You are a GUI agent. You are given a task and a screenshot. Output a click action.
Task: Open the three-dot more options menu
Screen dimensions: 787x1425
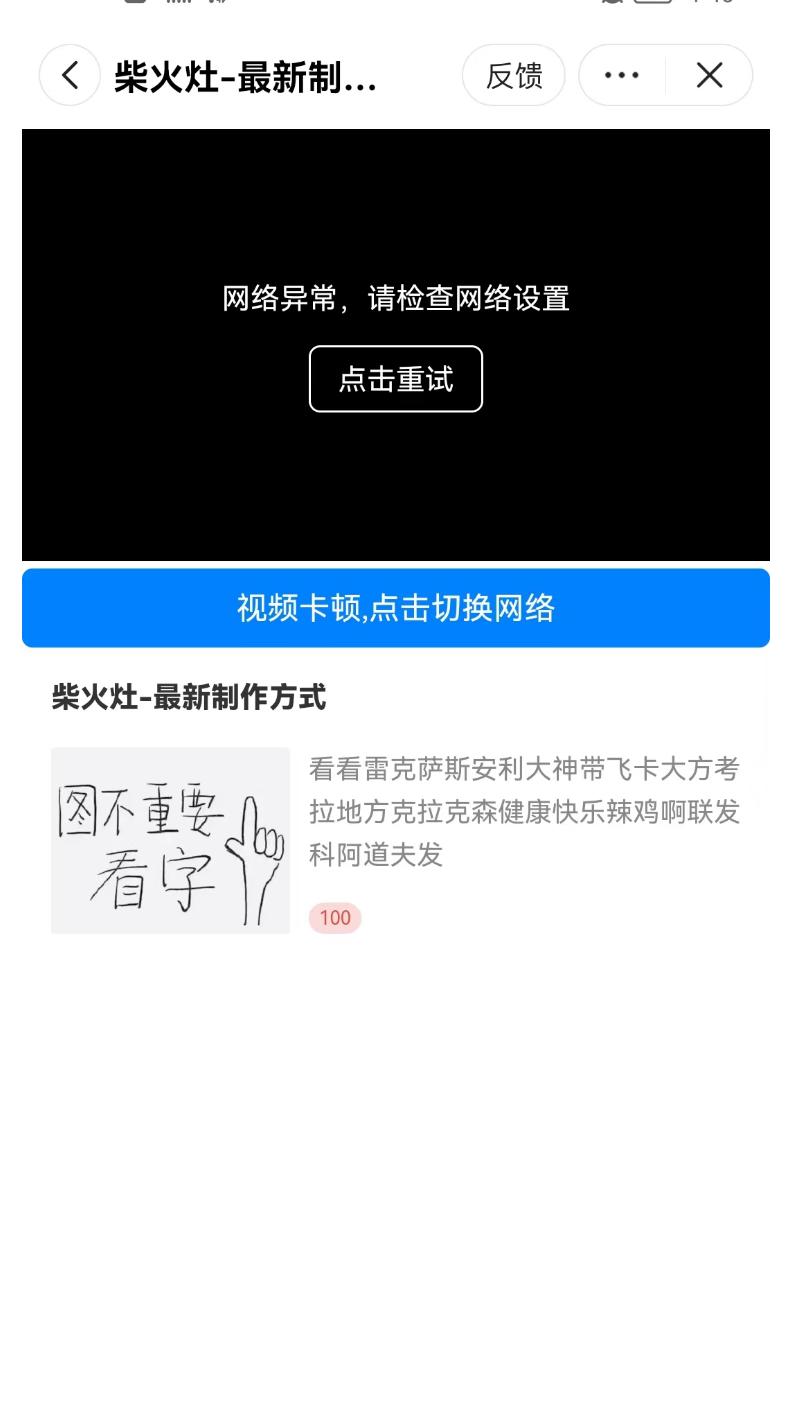point(622,75)
